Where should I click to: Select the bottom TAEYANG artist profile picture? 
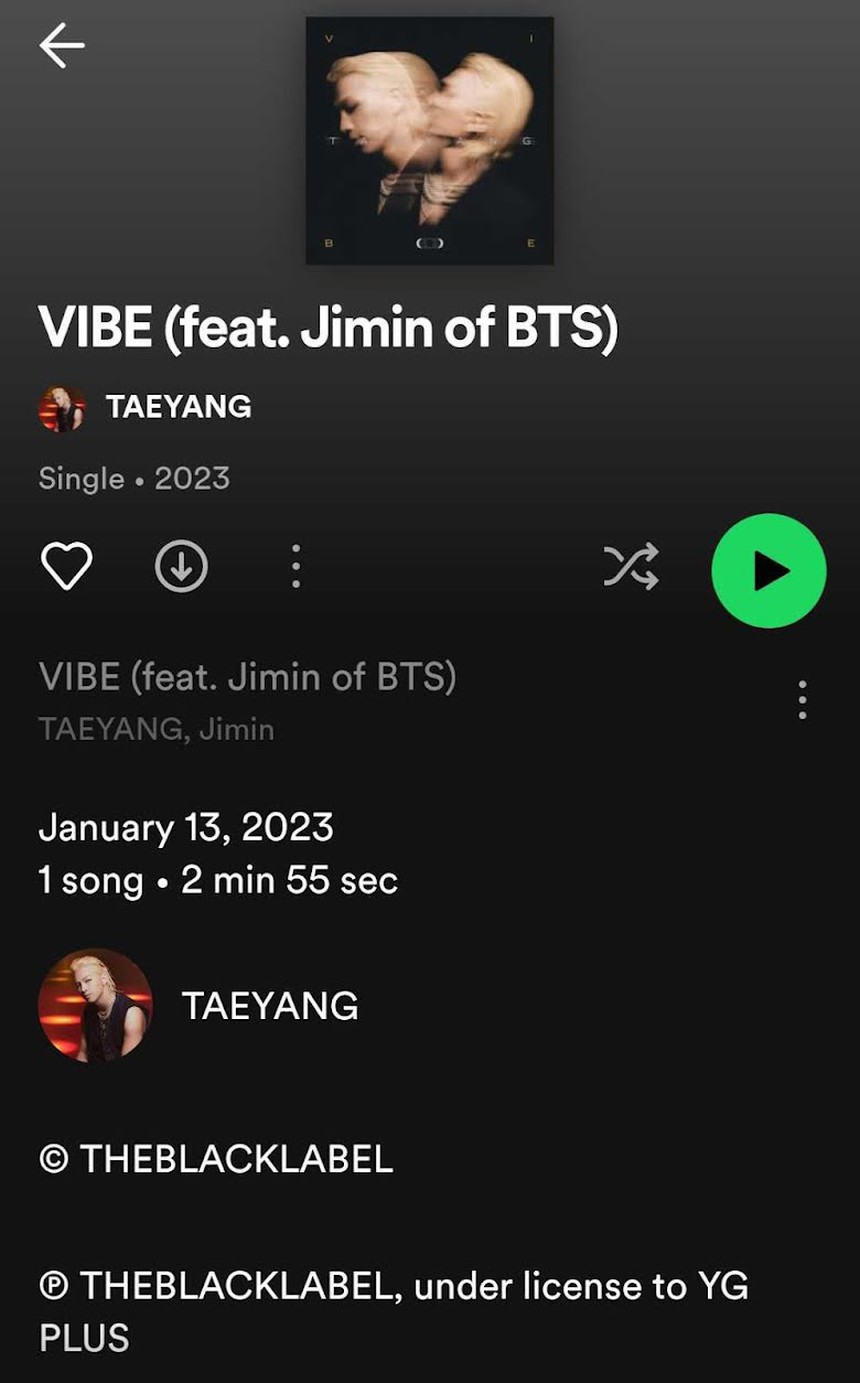(x=96, y=1006)
